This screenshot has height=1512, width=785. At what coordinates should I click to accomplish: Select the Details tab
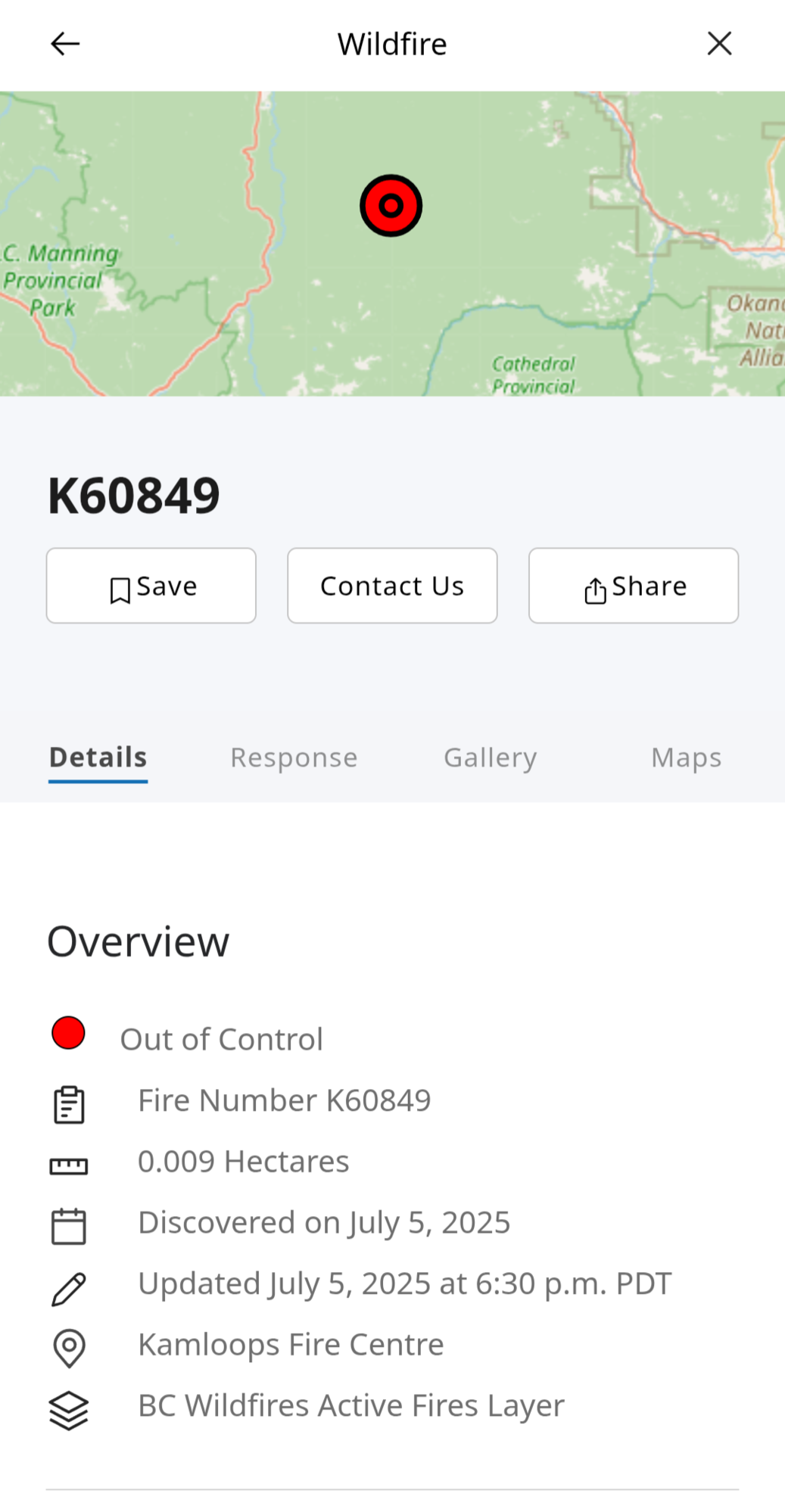click(x=98, y=758)
